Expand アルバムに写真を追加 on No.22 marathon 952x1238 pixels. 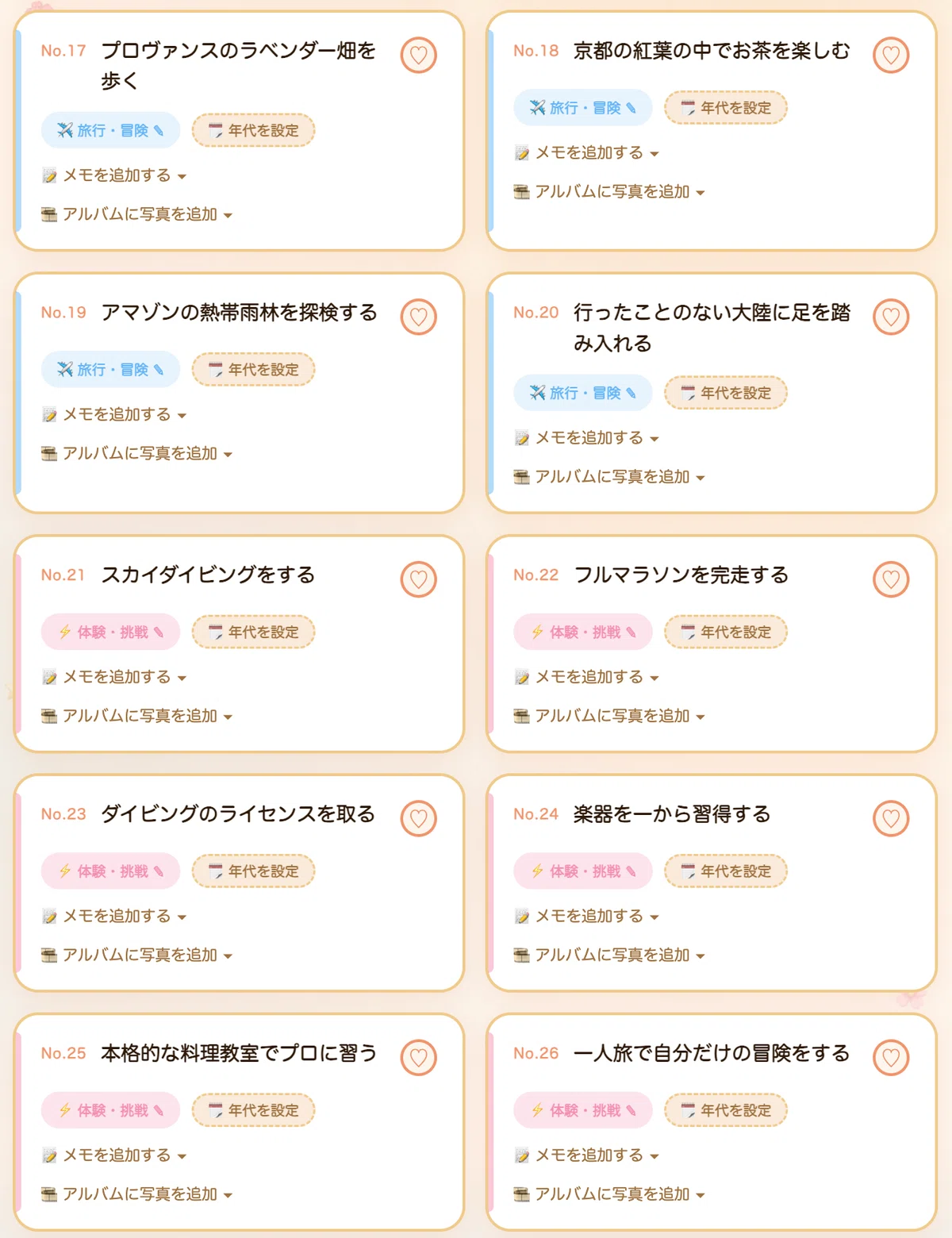609,716
